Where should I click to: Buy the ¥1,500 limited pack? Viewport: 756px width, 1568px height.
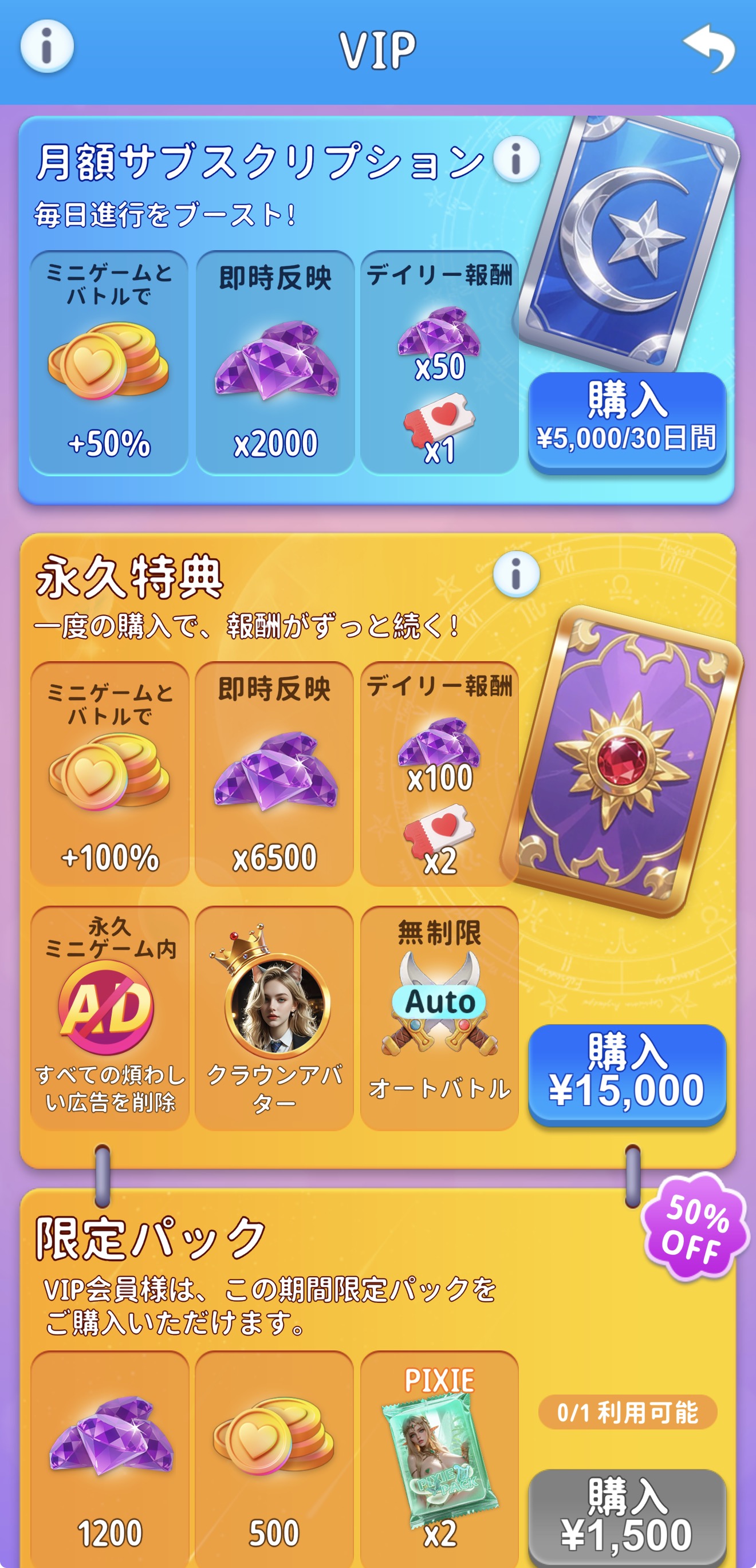coord(627,1516)
